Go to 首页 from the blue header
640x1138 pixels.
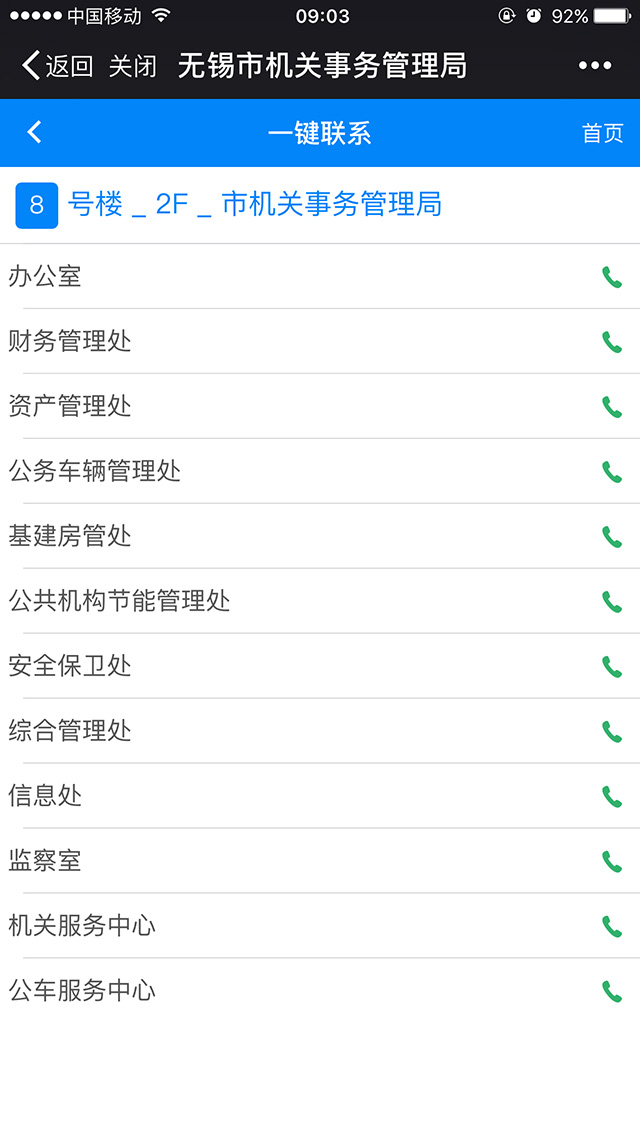(x=602, y=133)
